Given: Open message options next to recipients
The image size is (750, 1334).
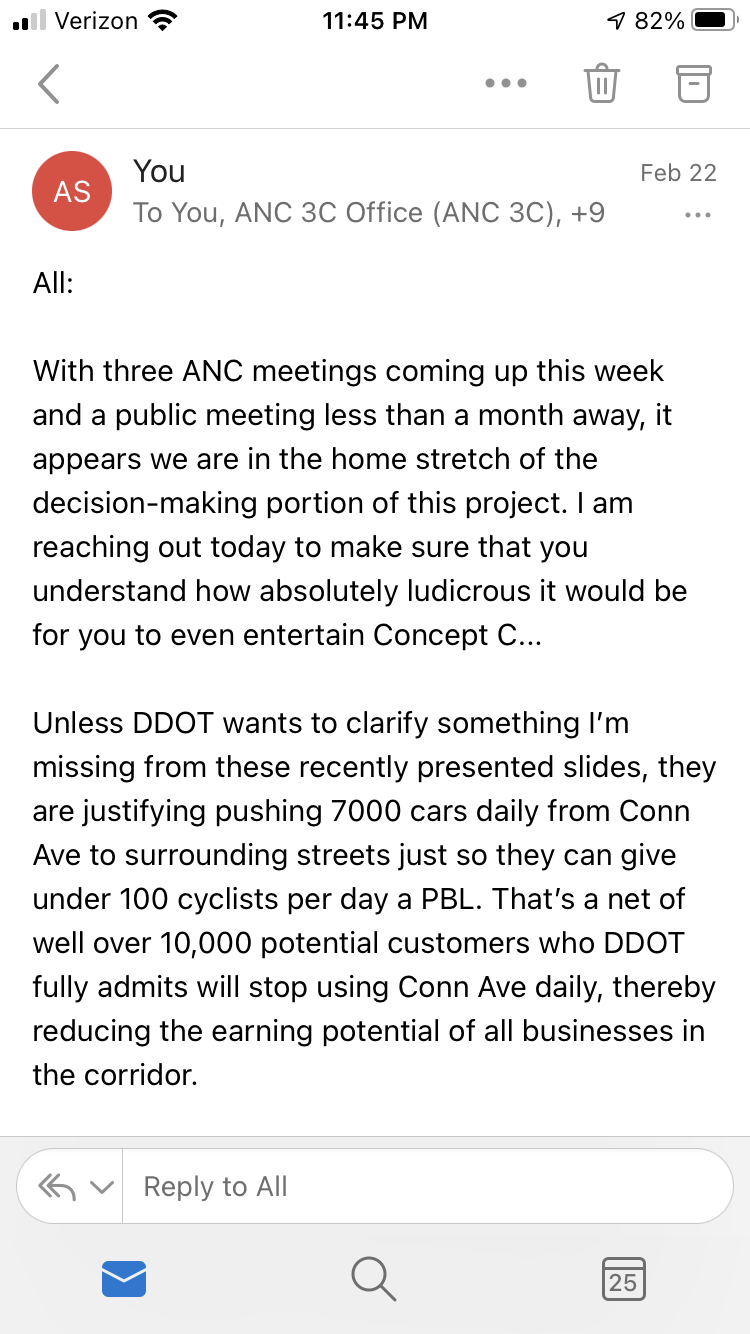Looking at the screenshot, I should 696,215.
